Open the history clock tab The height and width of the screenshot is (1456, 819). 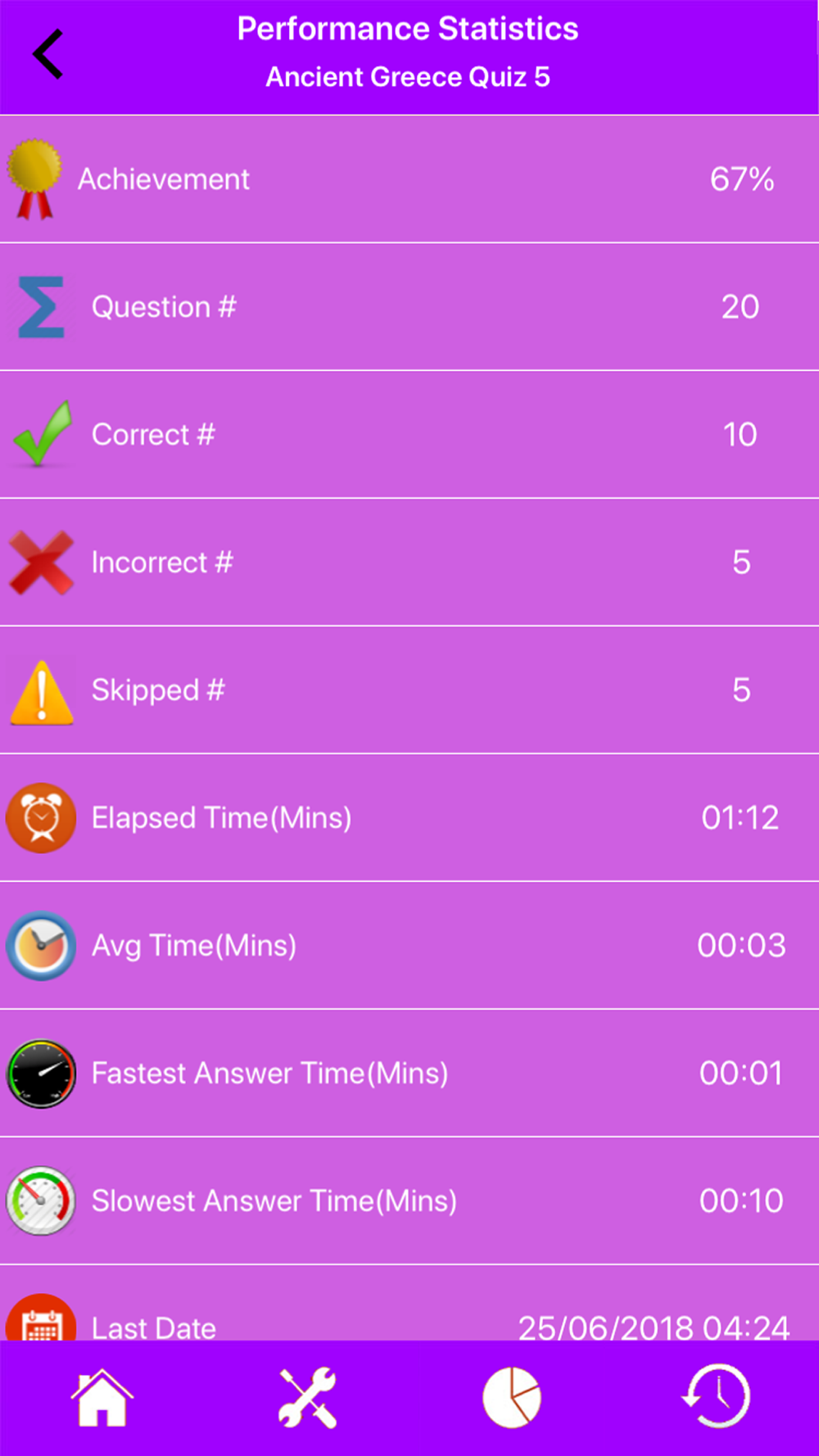pyautogui.click(x=716, y=1397)
